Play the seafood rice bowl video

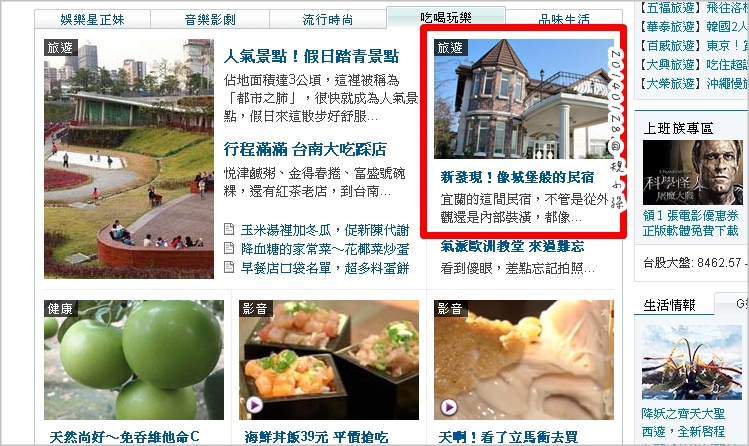click(329, 359)
